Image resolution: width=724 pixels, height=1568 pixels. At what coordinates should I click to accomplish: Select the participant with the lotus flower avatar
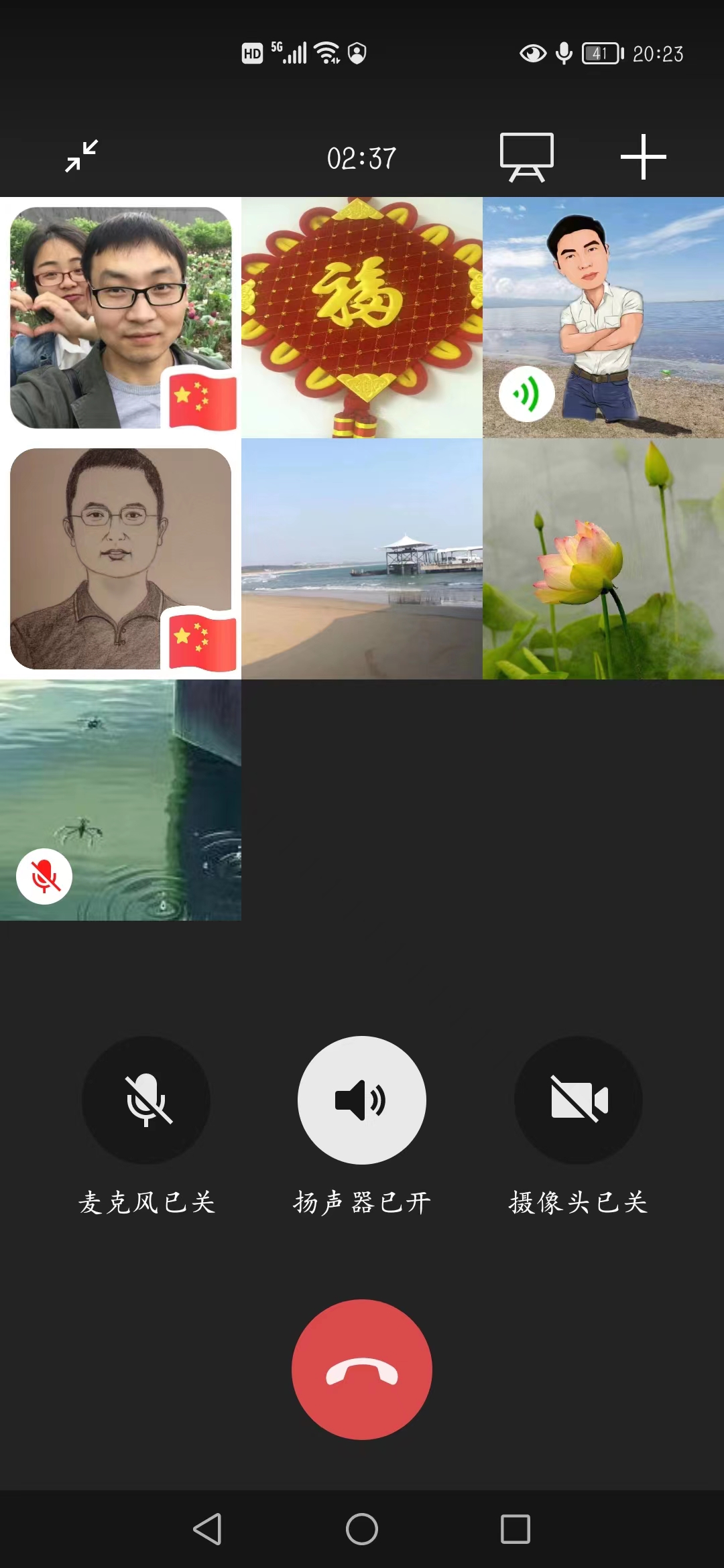click(603, 559)
